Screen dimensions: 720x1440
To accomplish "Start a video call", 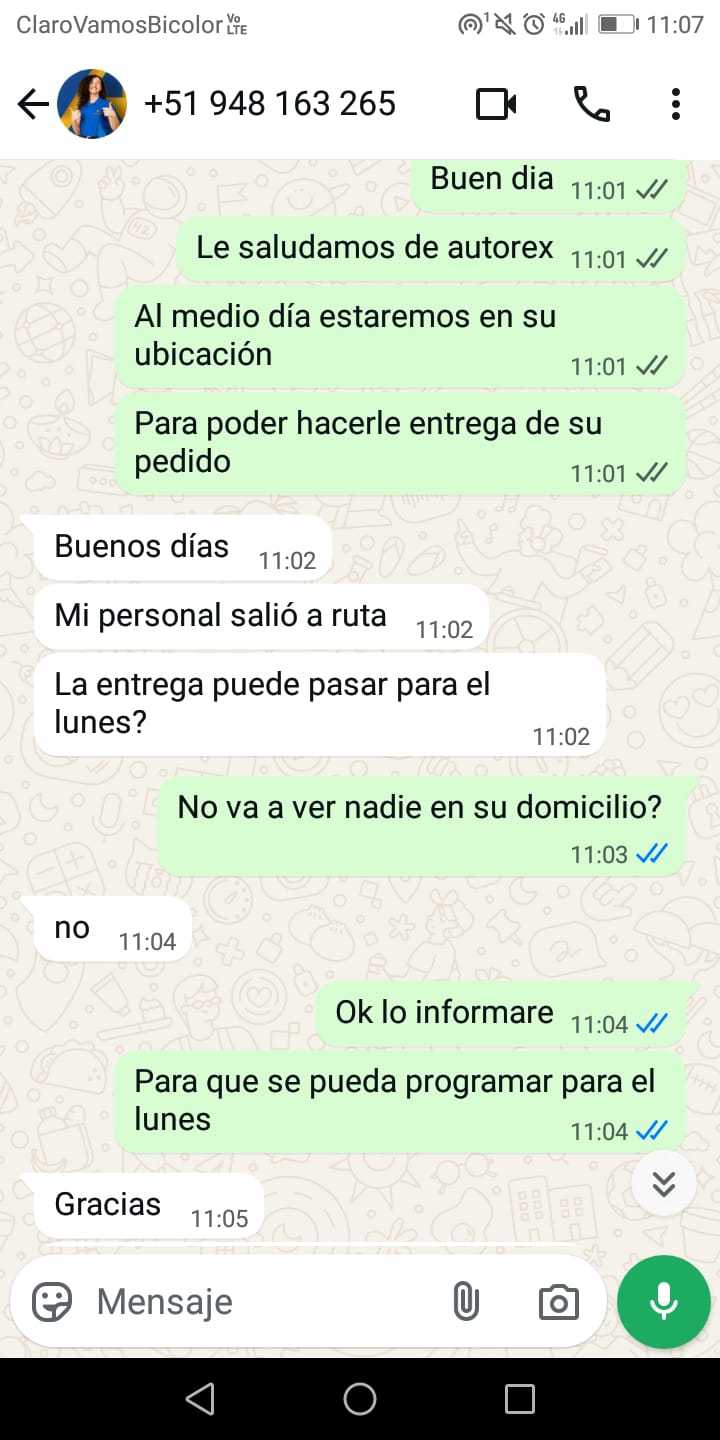I will click(496, 104).
